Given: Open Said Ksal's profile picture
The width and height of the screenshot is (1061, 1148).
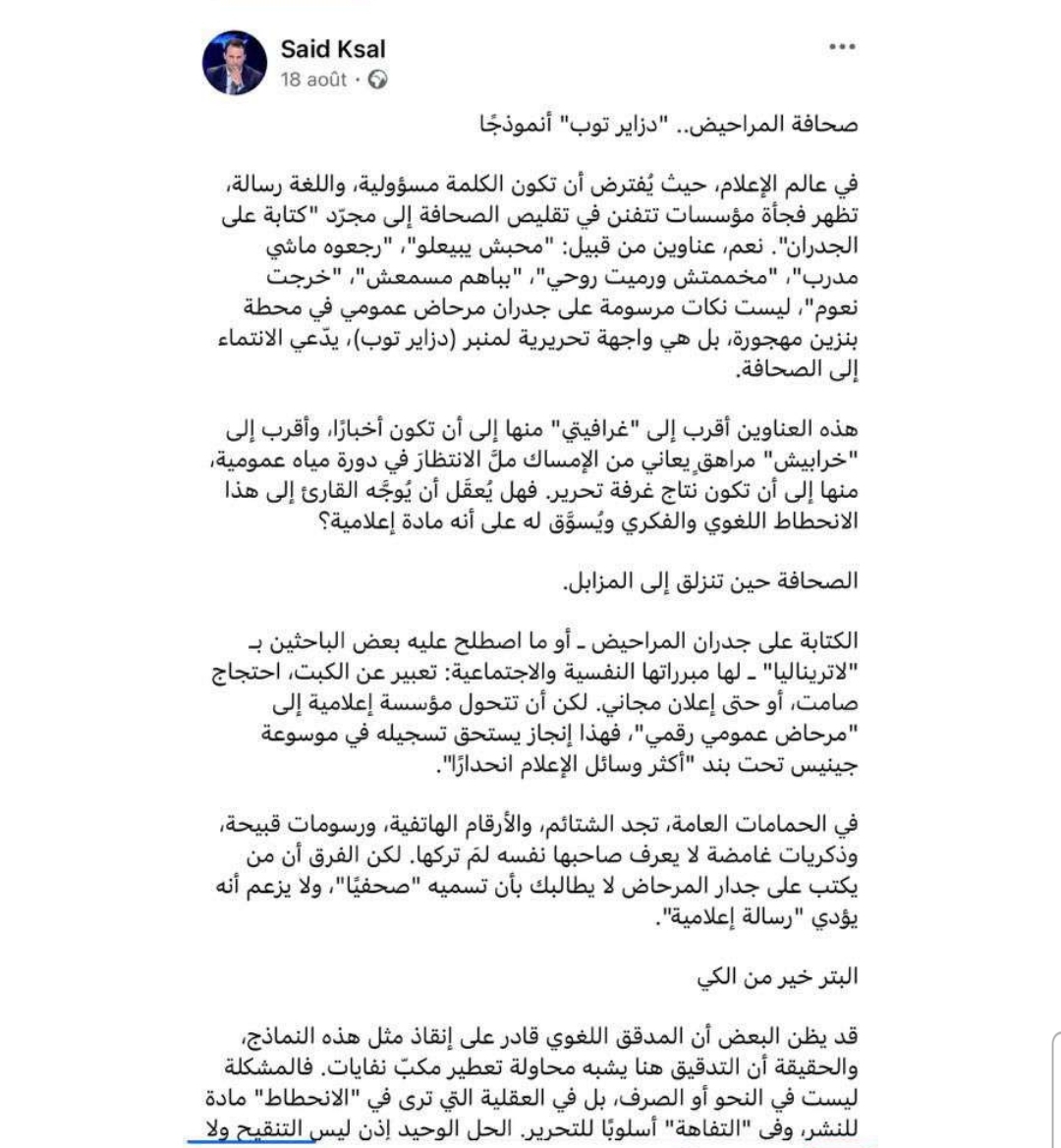Looking at the screenshot, I should pos(235,63).
